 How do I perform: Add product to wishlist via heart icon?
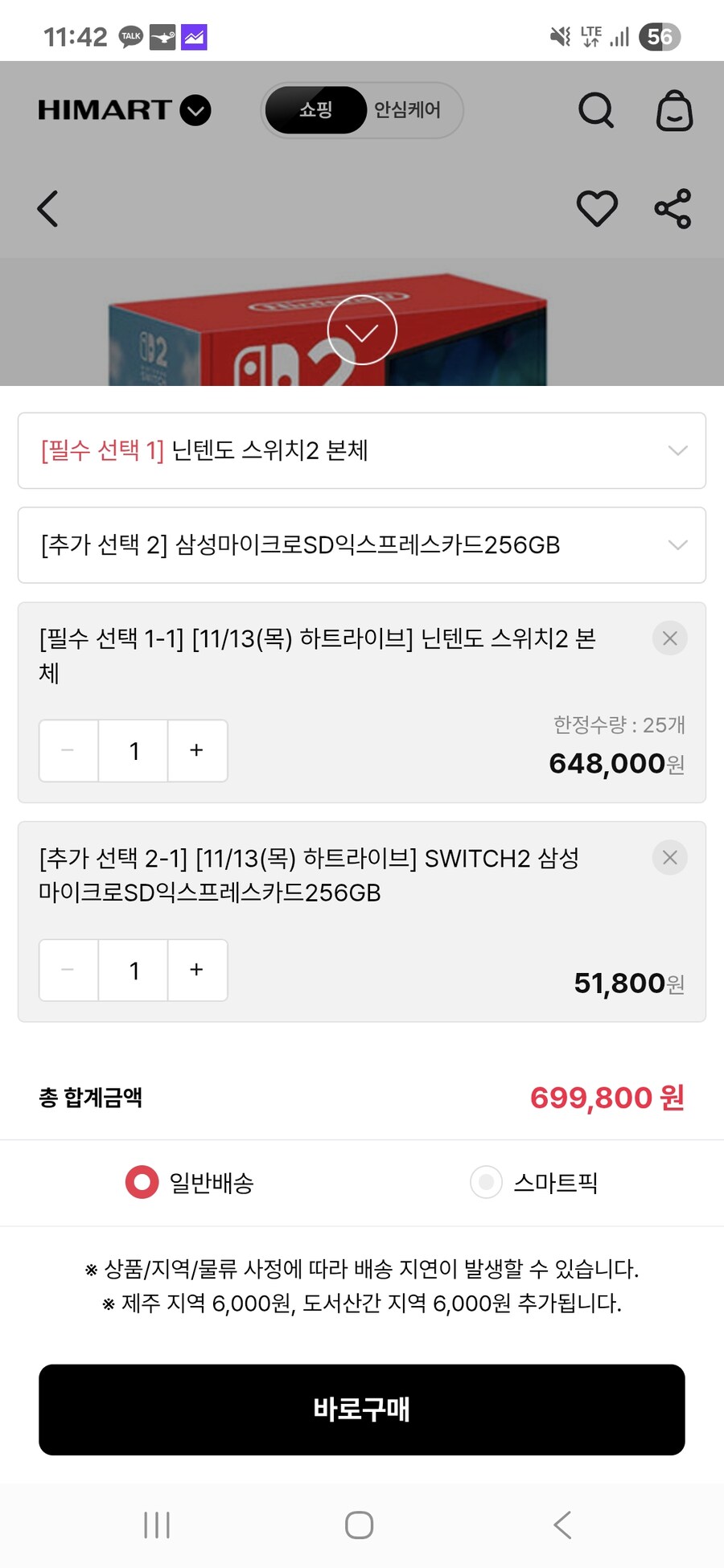[x=596, y=208]
